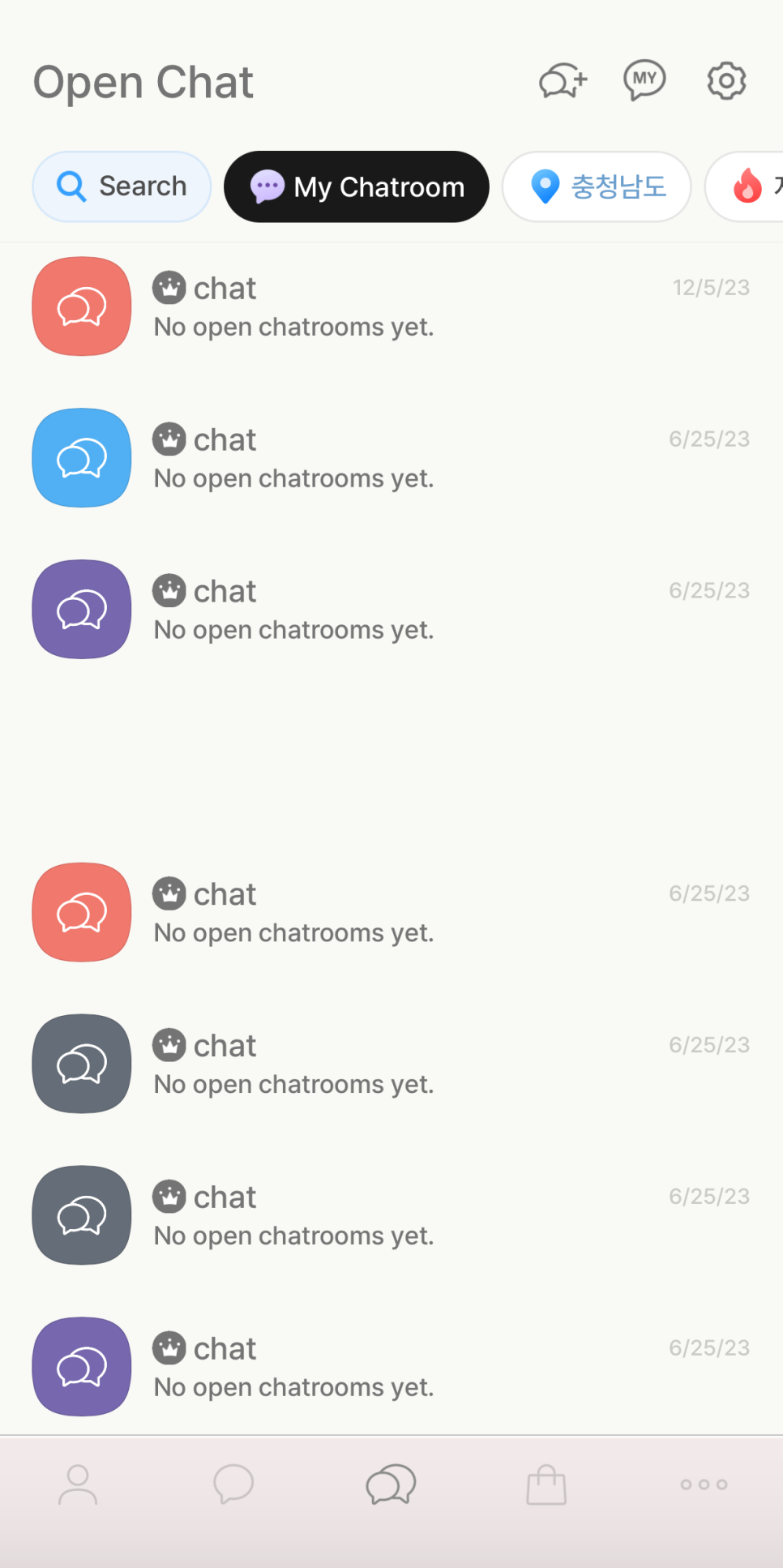Viewport: 783px width, 1568px height.
Task: Create a new open chatroom
Action: tap(563, 81)
